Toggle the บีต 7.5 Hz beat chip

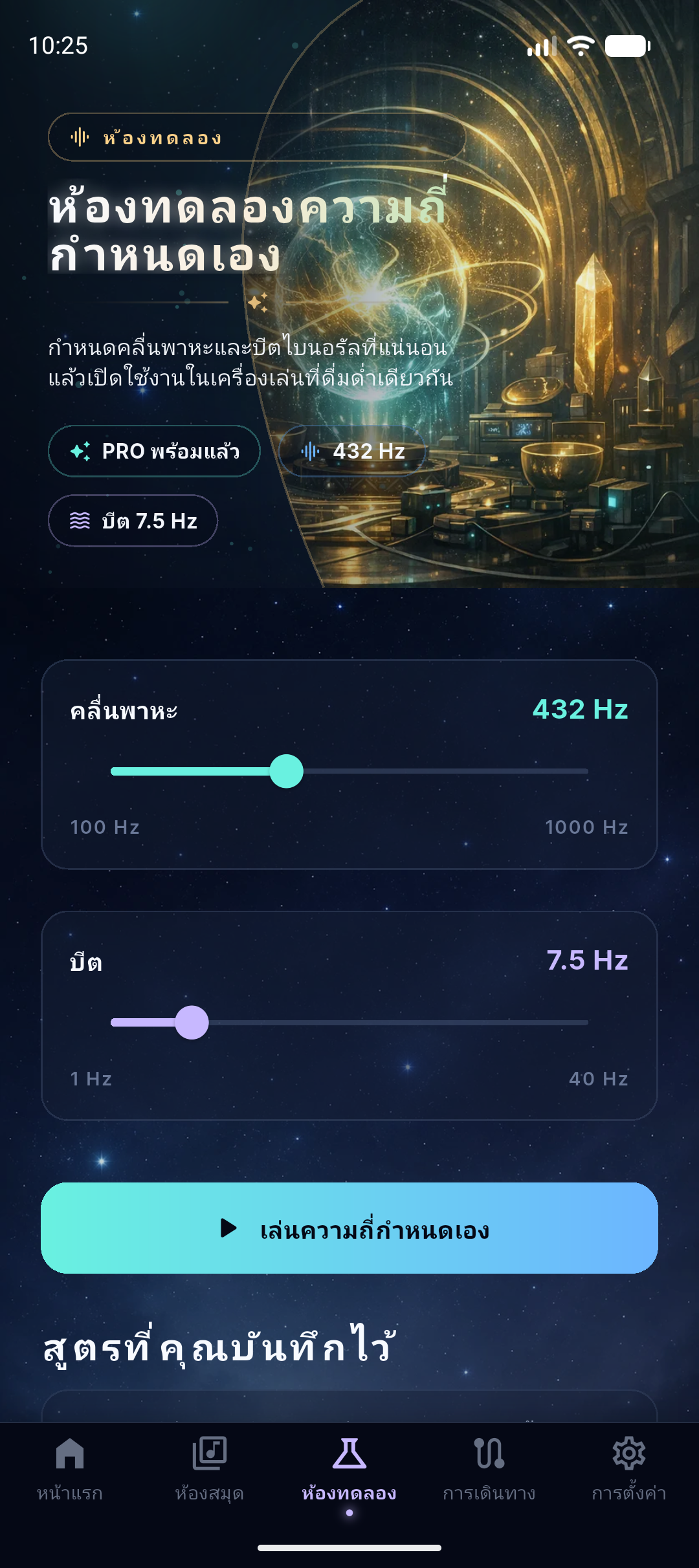(133, 519)
